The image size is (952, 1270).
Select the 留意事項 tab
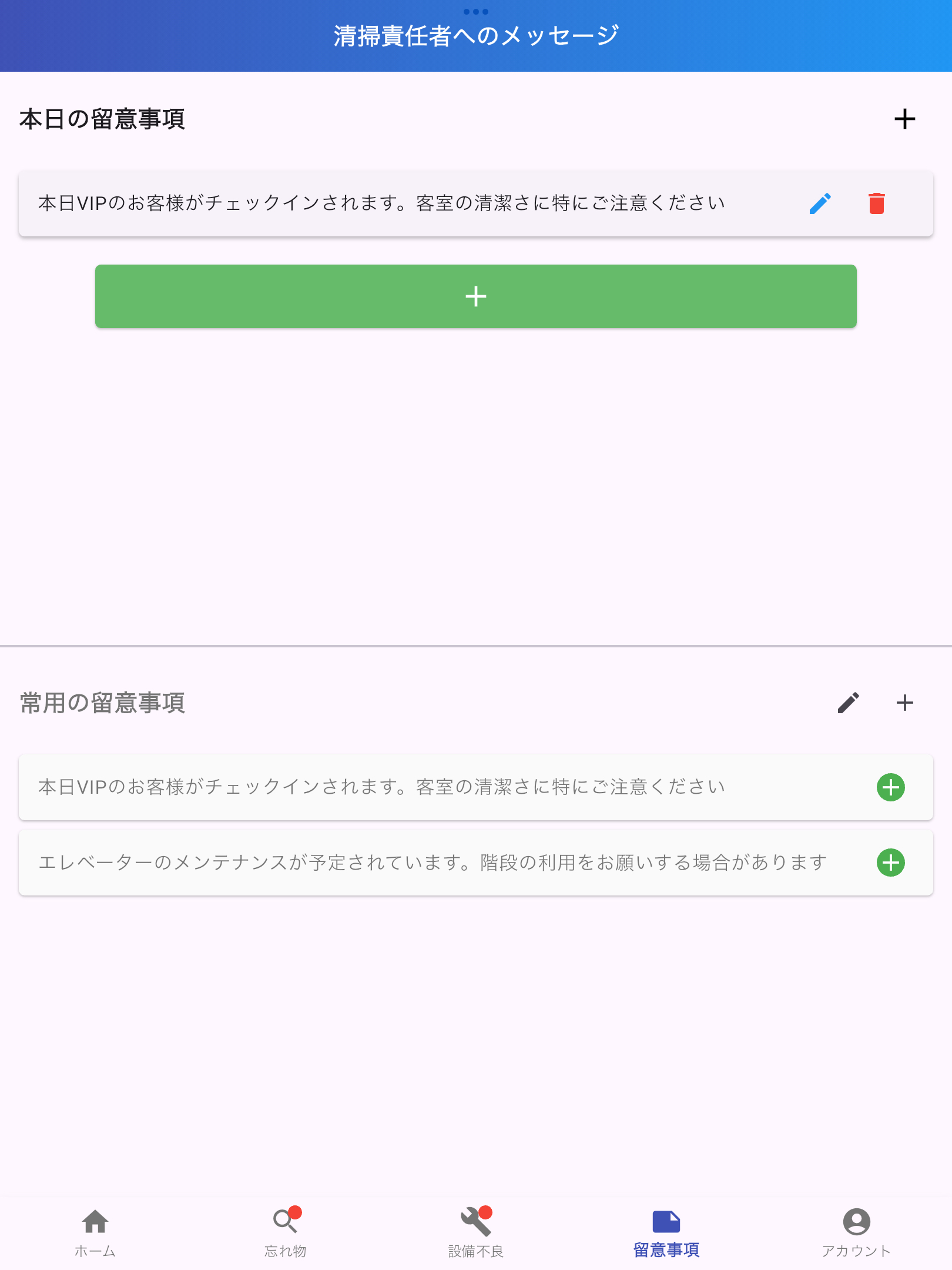[666, 1232]
